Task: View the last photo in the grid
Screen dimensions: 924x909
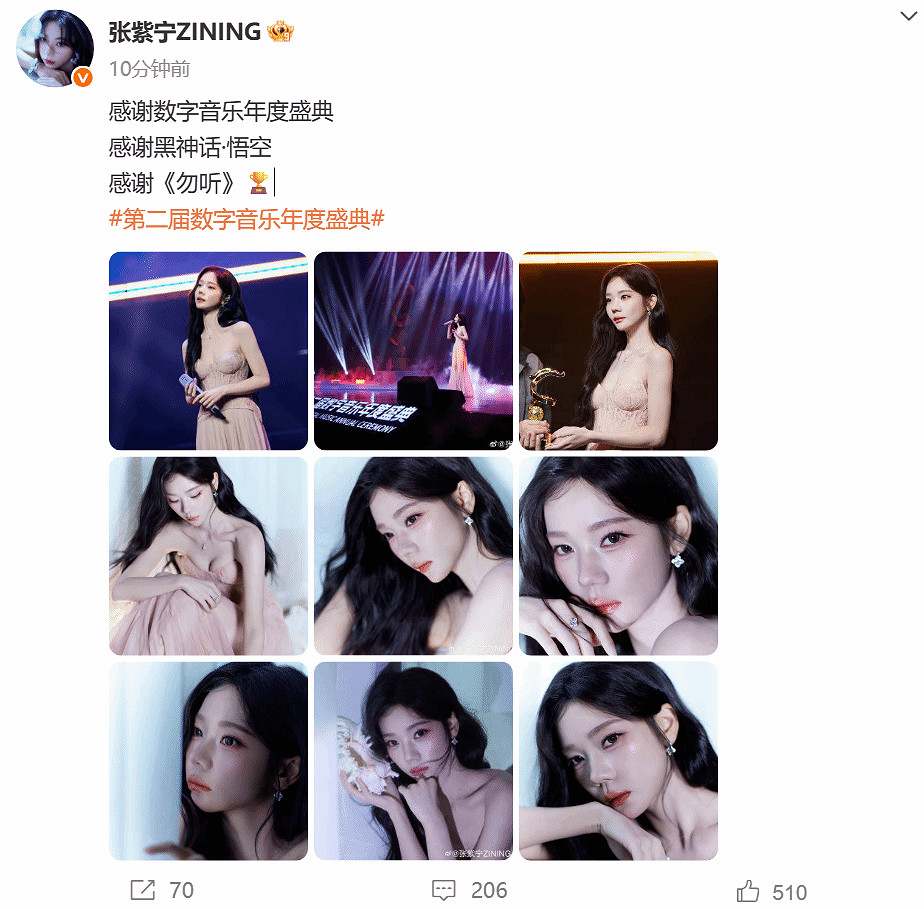Action: [618, 761]
